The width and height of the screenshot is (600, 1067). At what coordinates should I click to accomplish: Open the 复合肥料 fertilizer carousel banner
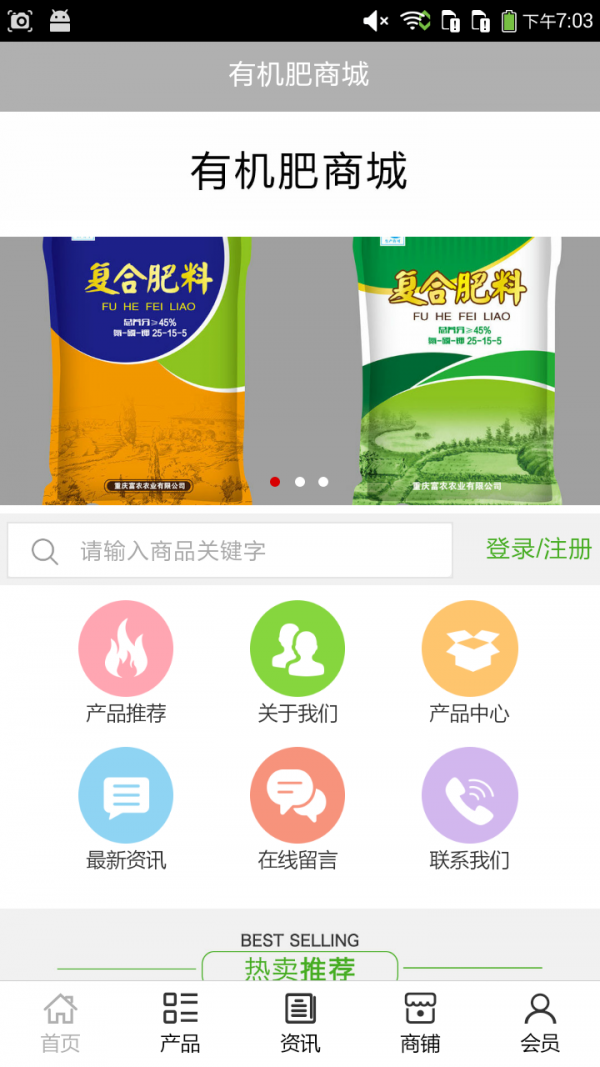point(300,370)
